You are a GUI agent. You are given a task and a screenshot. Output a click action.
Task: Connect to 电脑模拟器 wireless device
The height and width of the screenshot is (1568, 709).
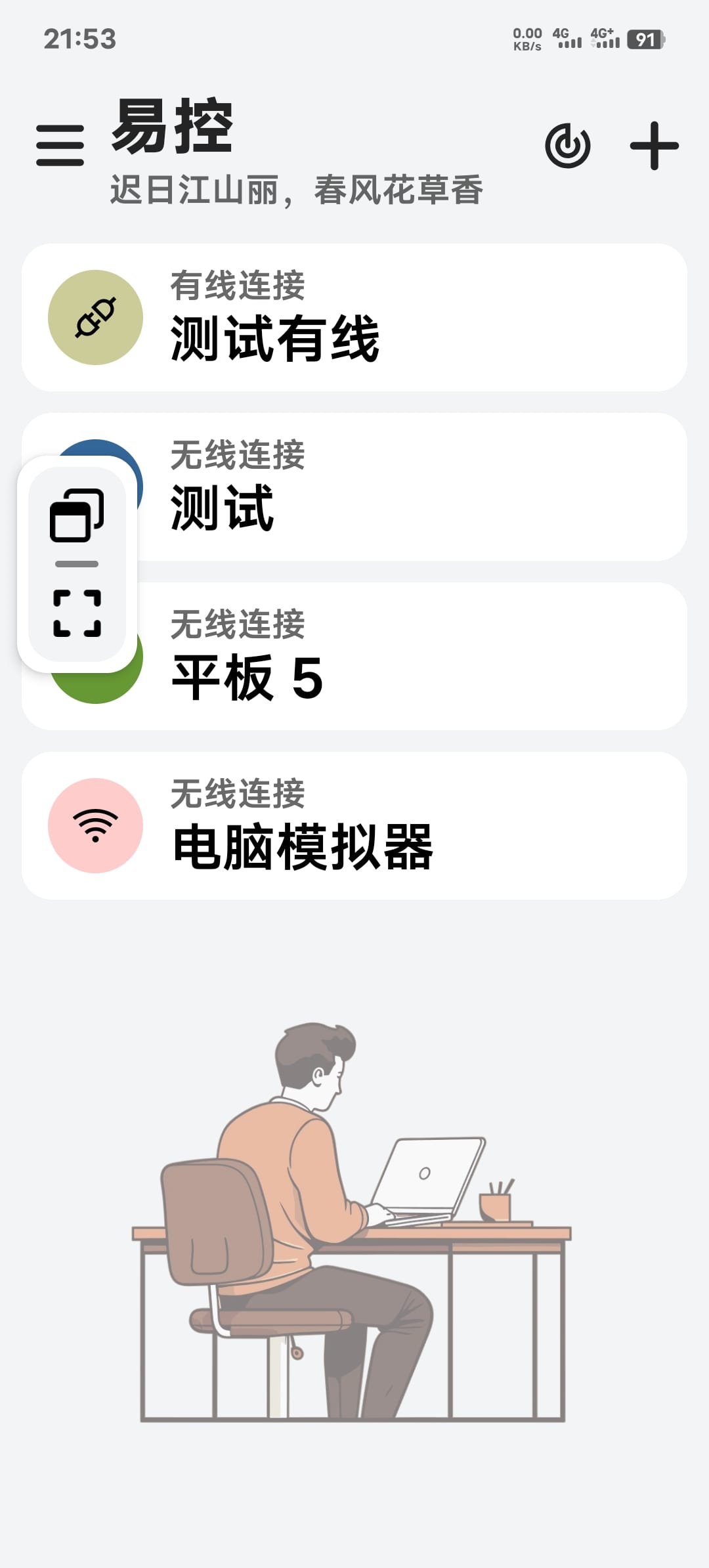(x=354, y=826)
